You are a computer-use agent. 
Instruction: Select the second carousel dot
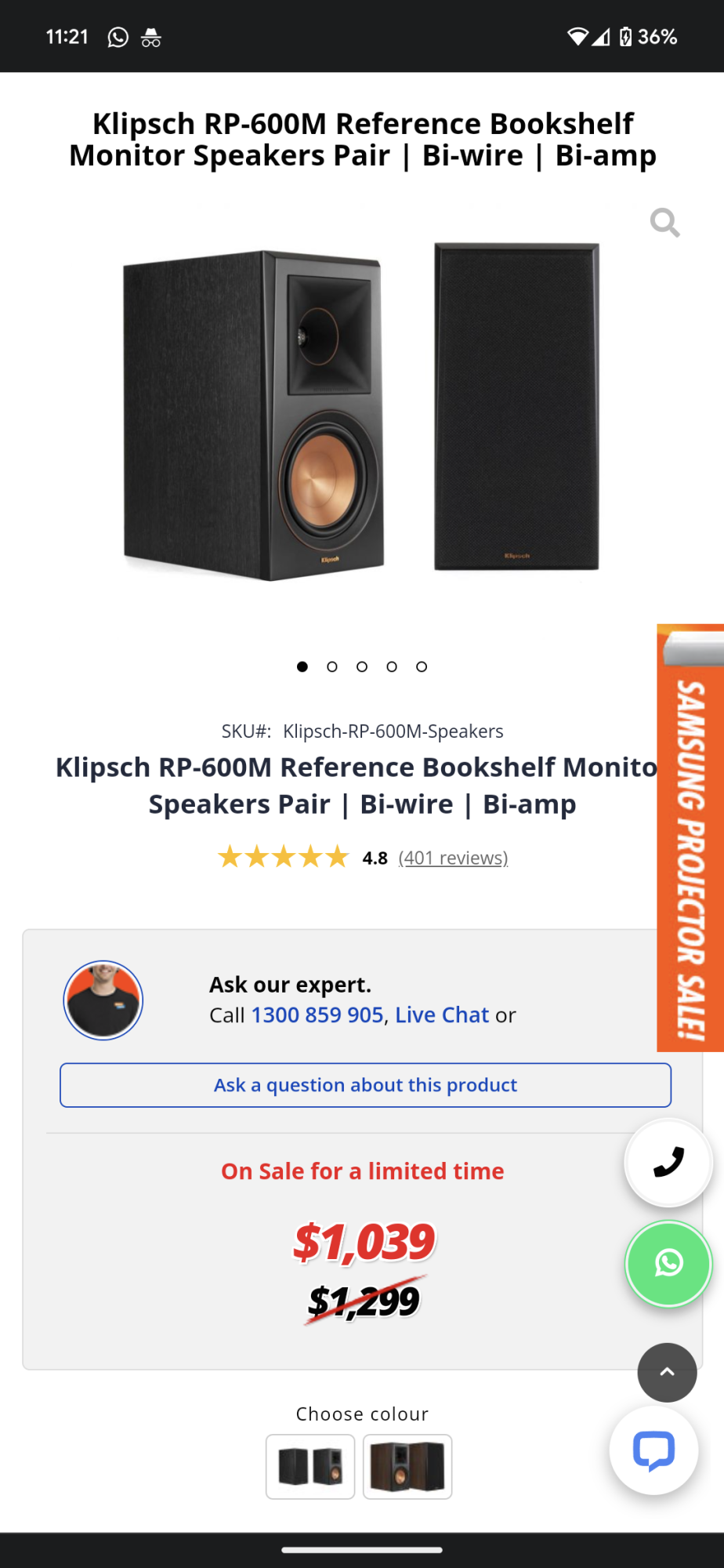pos(331,666)
